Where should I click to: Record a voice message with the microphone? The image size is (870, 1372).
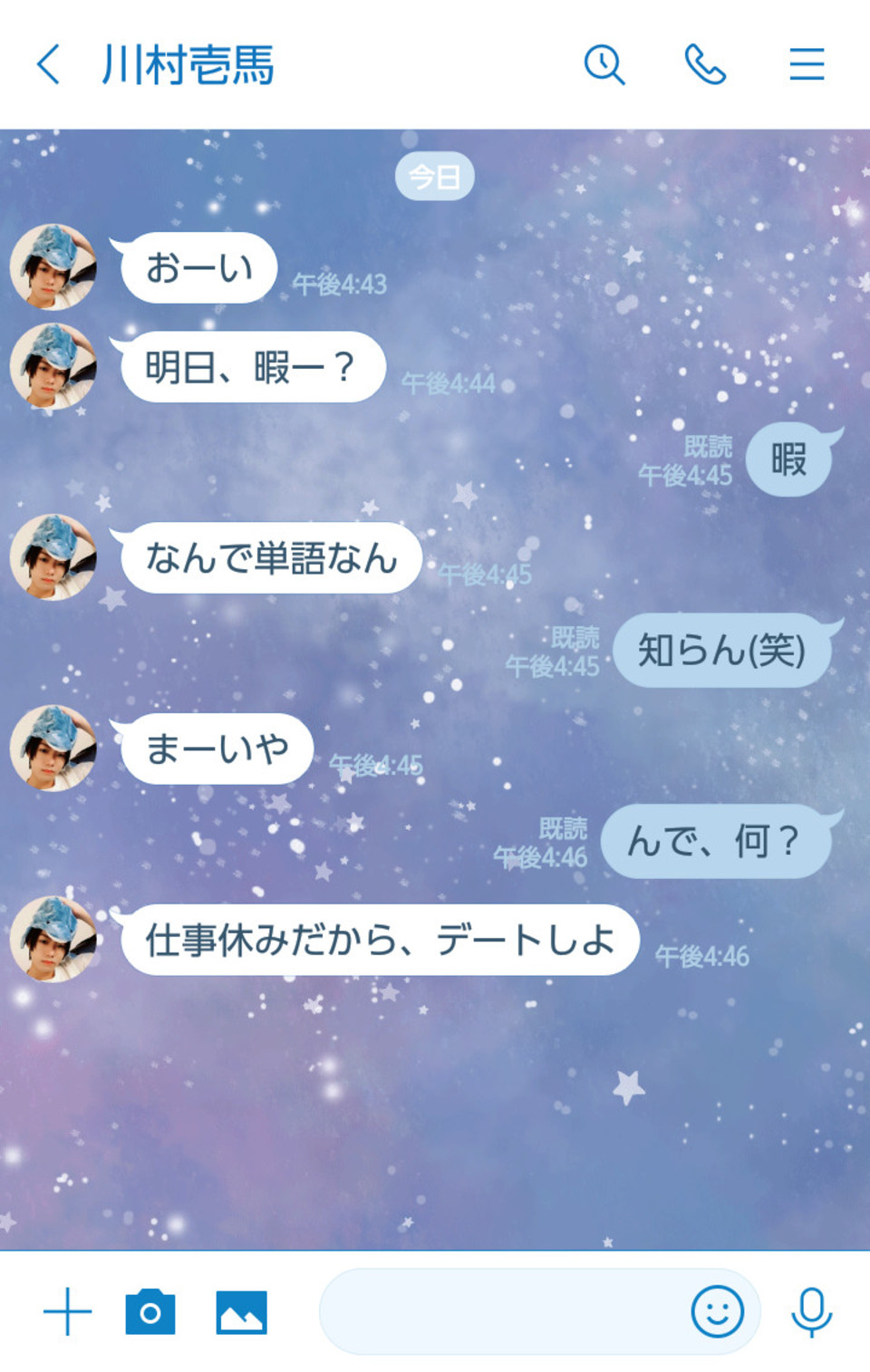[811, 1312]
